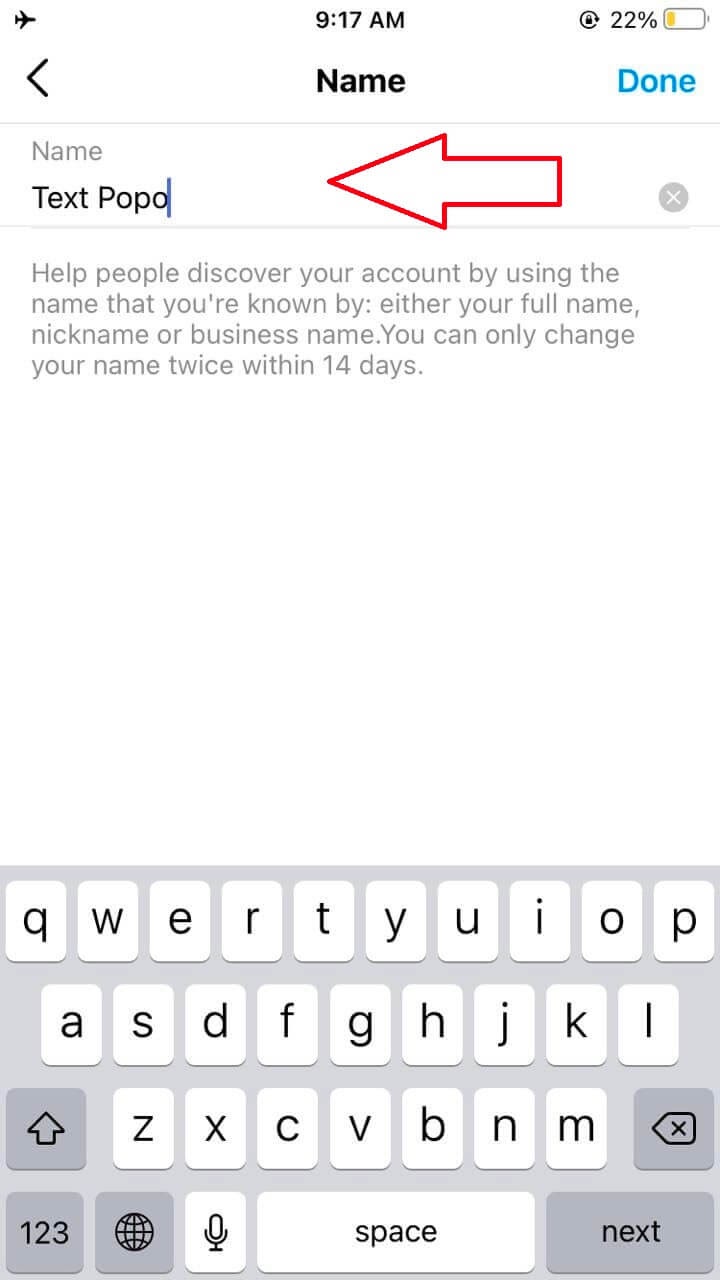
Task: Tap the 123 key for numbers
Action: pos(45,1232)
